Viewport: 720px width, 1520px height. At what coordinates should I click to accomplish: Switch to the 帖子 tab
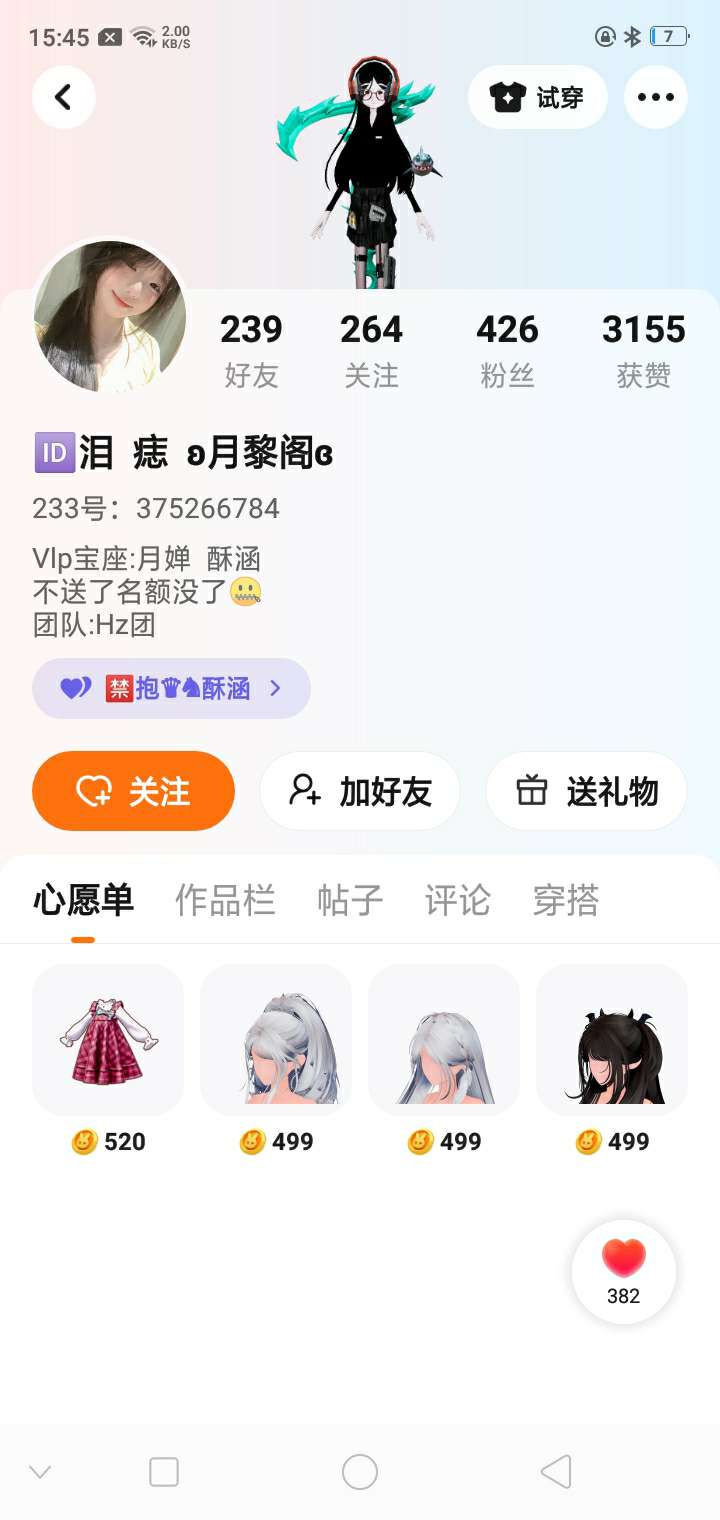click(350, 900)
